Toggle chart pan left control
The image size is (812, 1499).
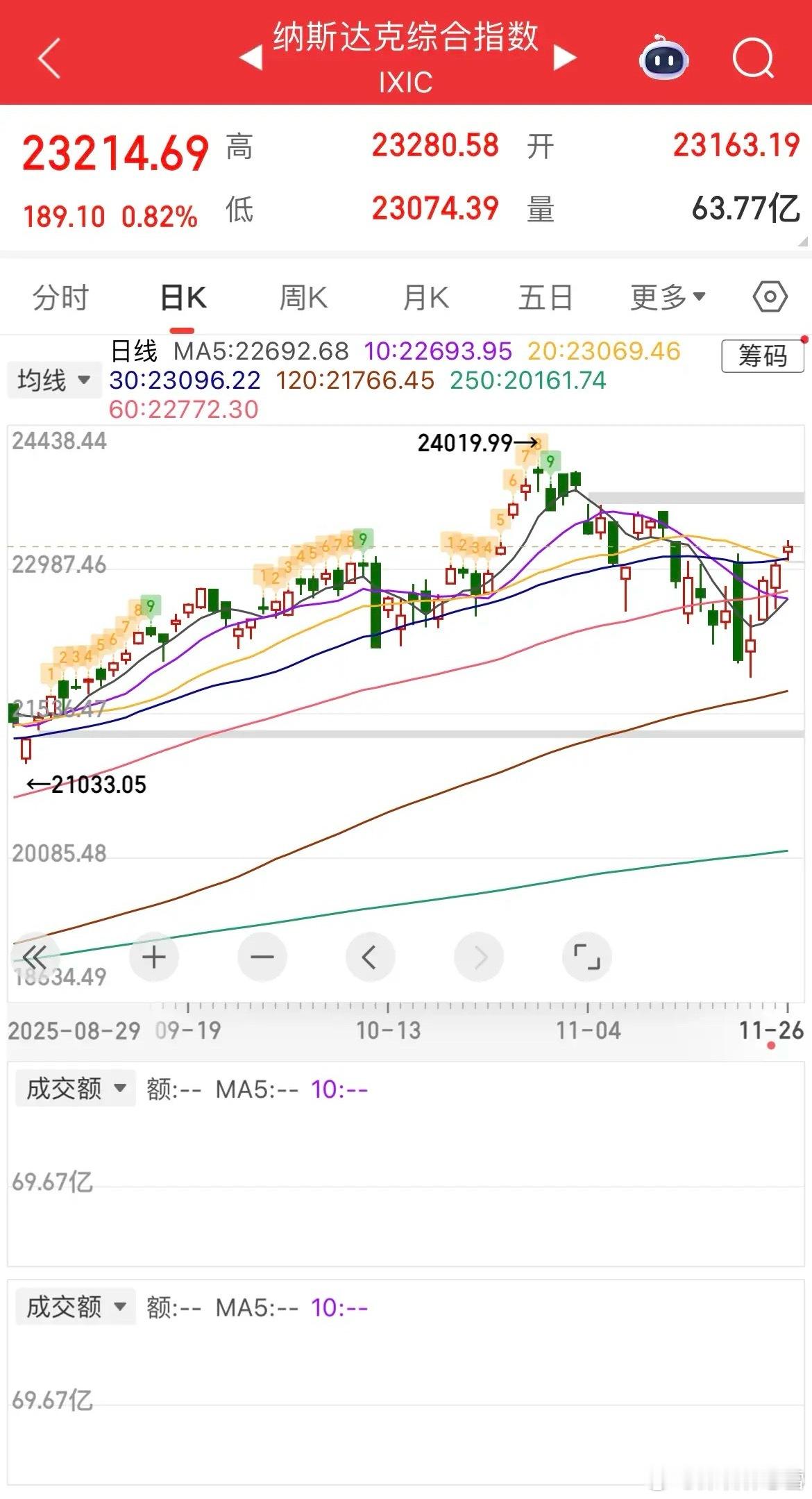click(x=370, y=956)
